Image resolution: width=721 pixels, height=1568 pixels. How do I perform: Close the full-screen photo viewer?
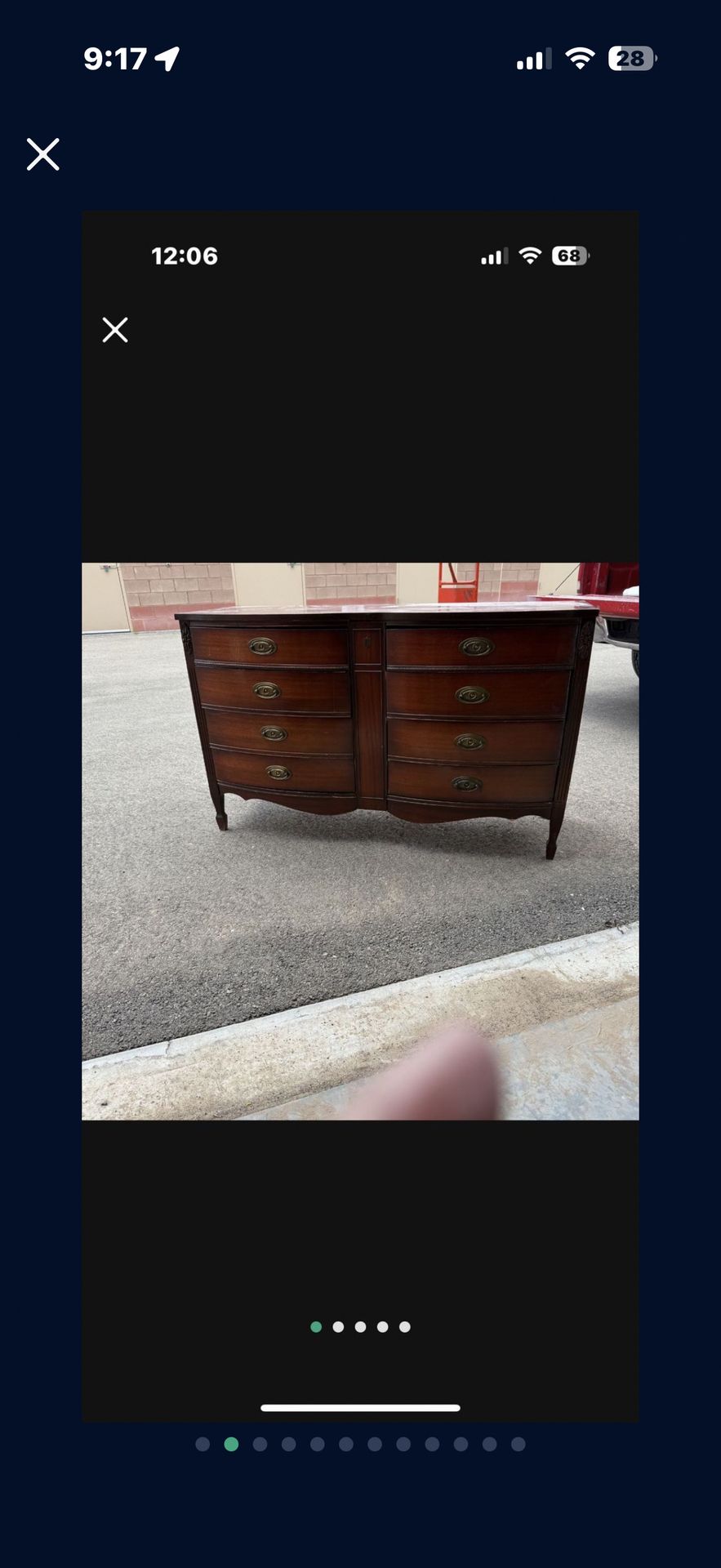click(x=43, y=154)
